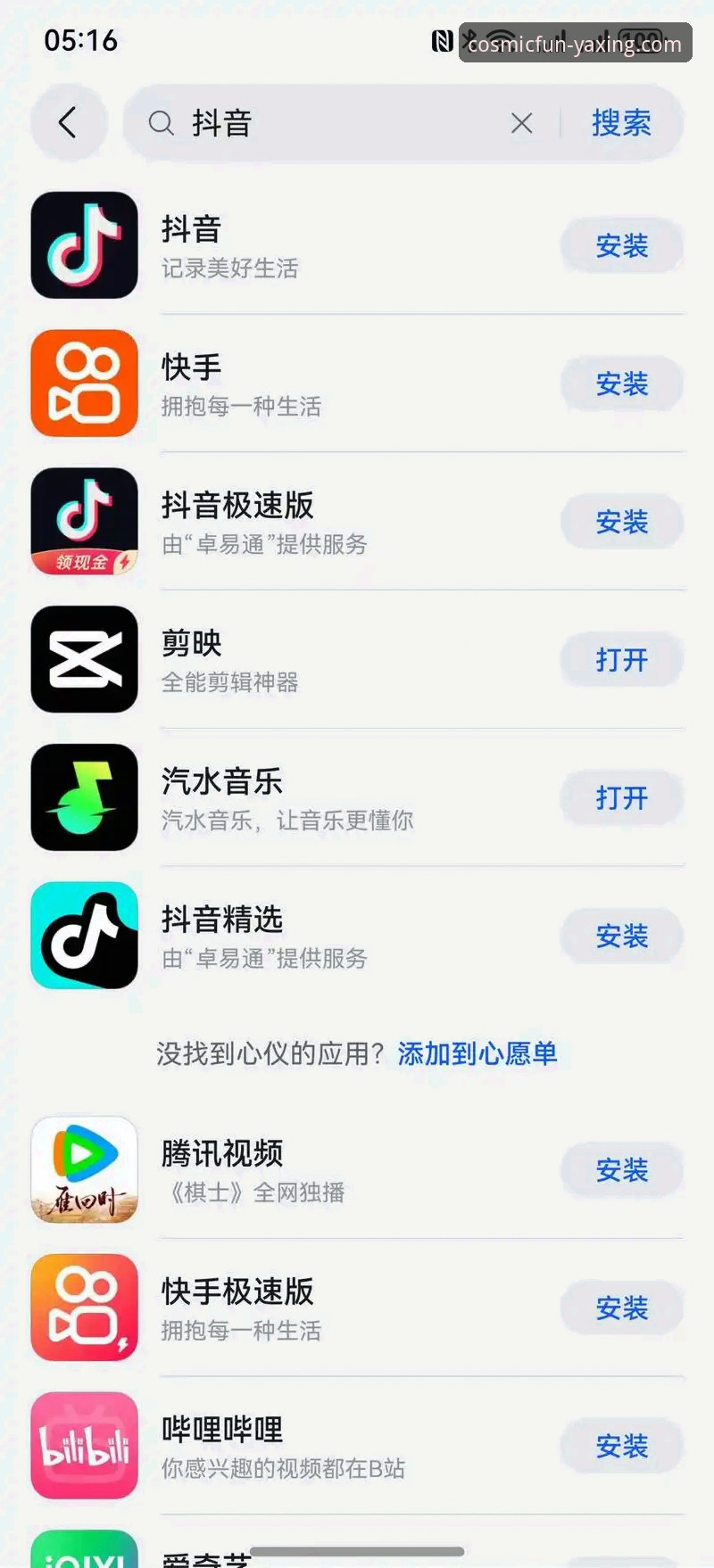Install 抖音 via its 安装 button
714x1568 pixels.
point(621,246)
